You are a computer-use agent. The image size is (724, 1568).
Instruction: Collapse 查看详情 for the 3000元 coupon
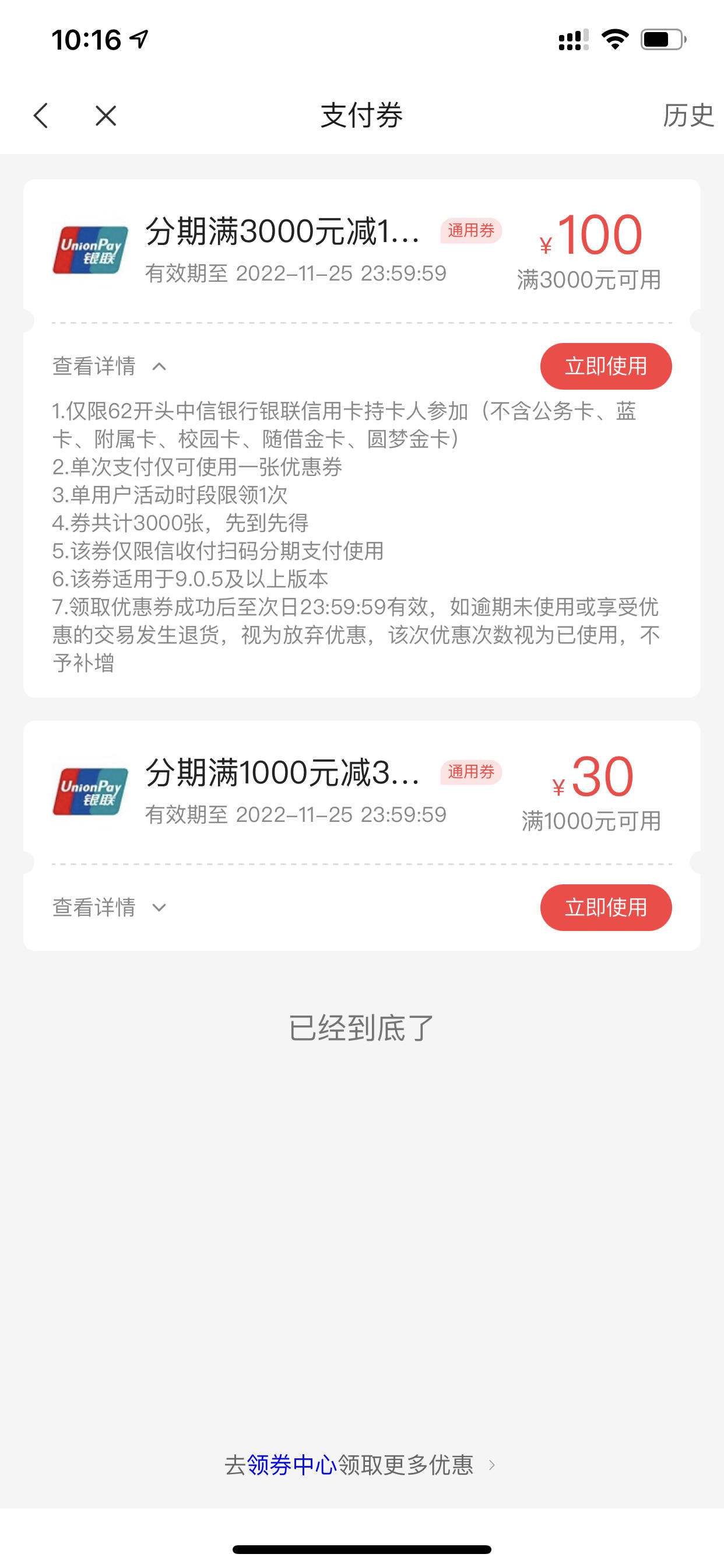pos(110,366)
